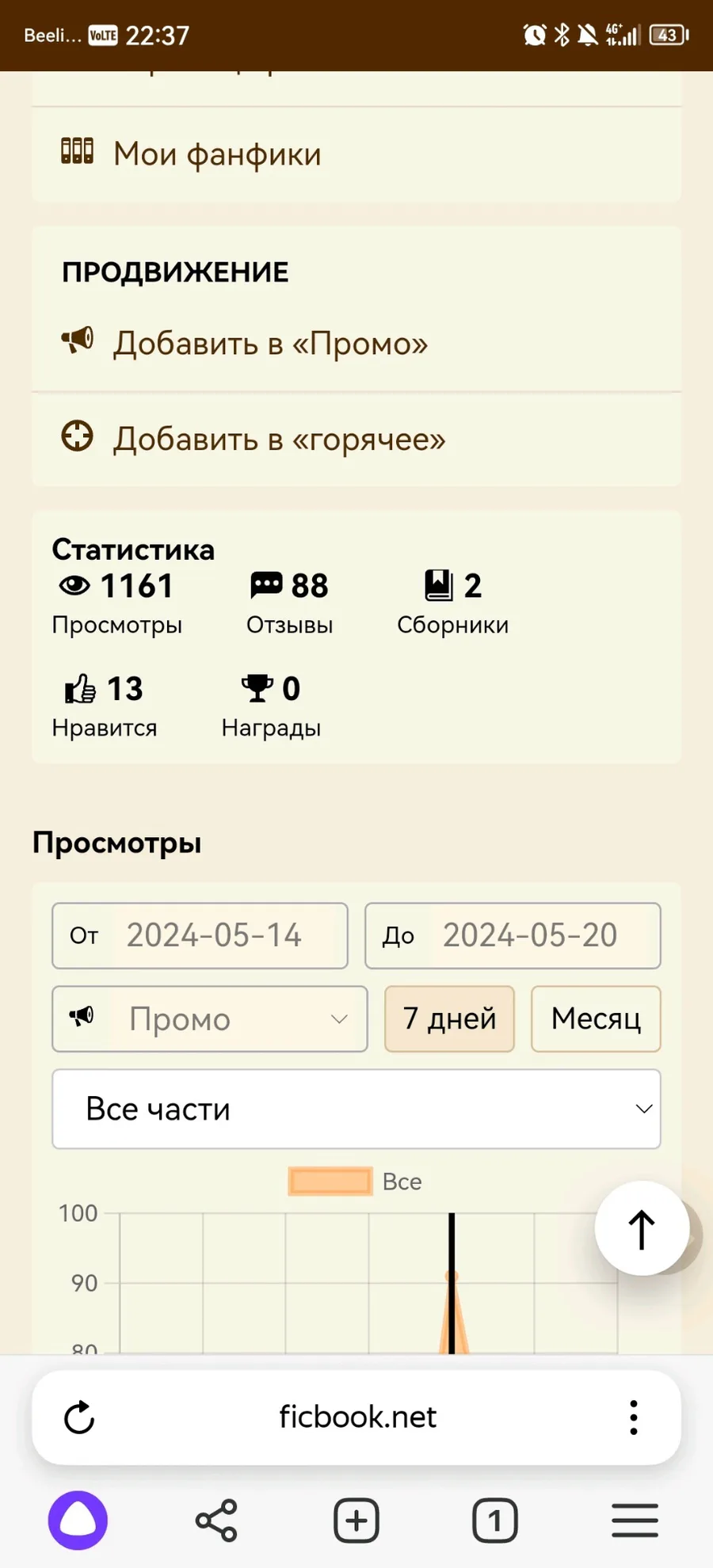Tap the «До» end date field
The height and width of the screenshot is (1568, 713).
pyautogui.click(x=513, y=935)
